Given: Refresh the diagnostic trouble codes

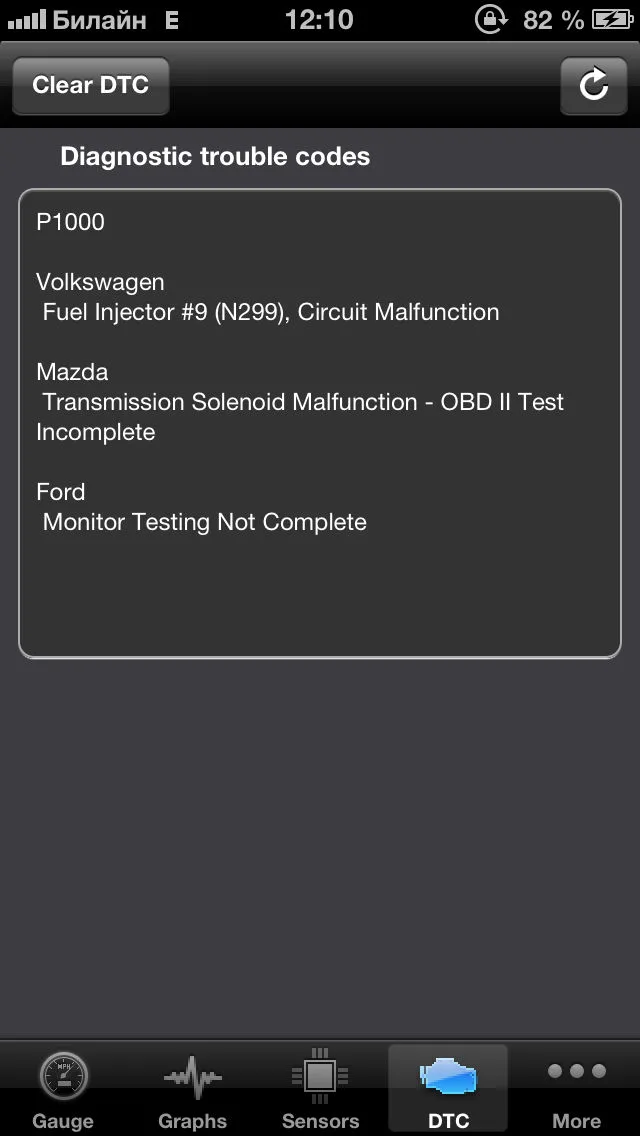Looking at the screenshot, I should [x=594, y=85].
